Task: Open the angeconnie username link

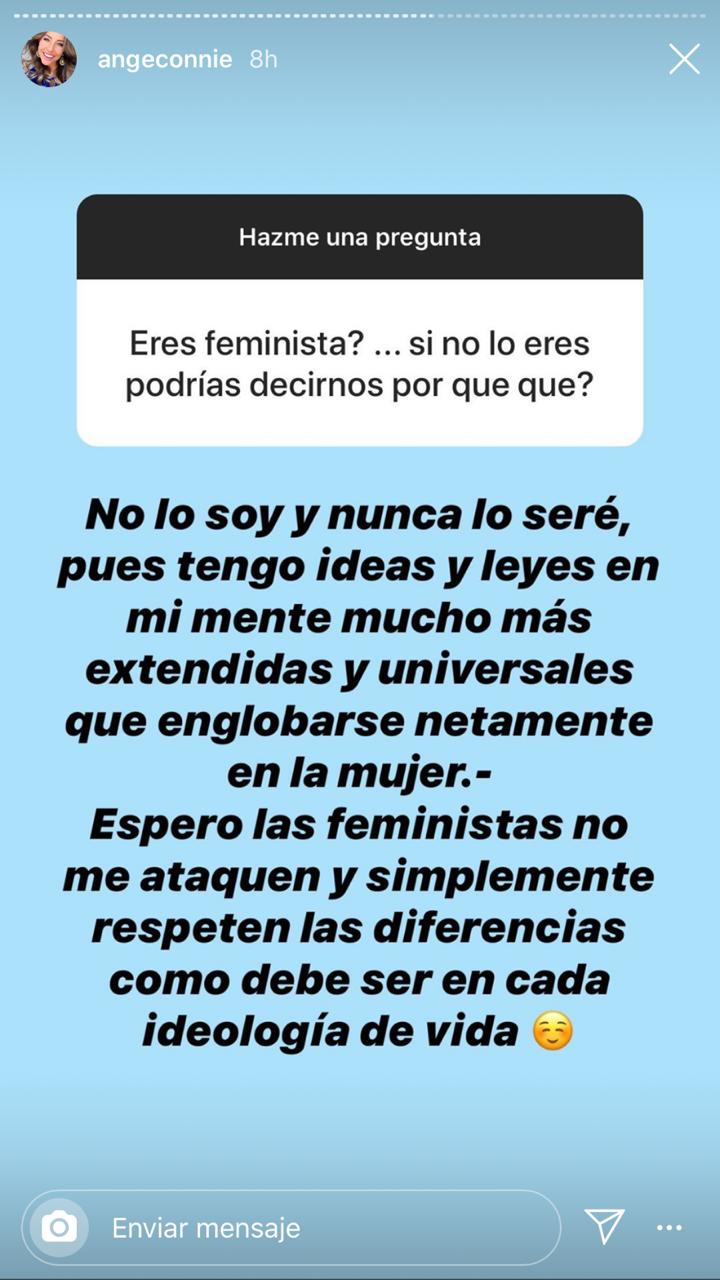Action: pyautogui.click(x=165, y=60)
